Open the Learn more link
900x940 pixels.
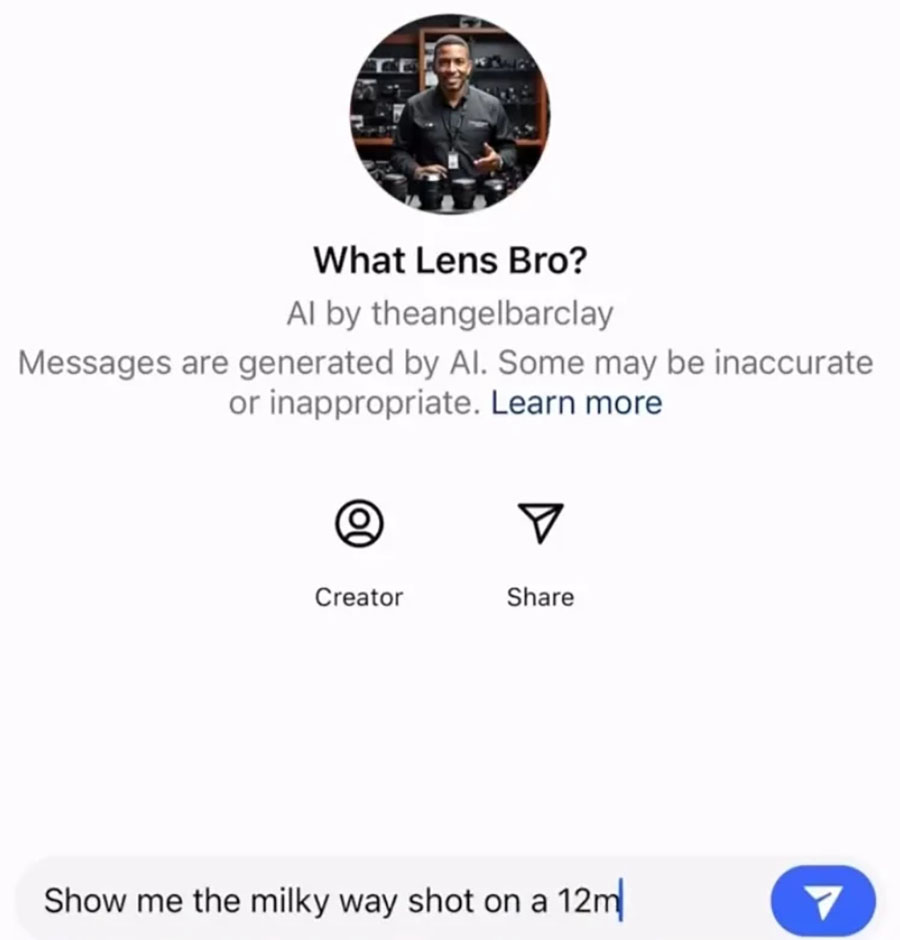[x=577, y=403]
